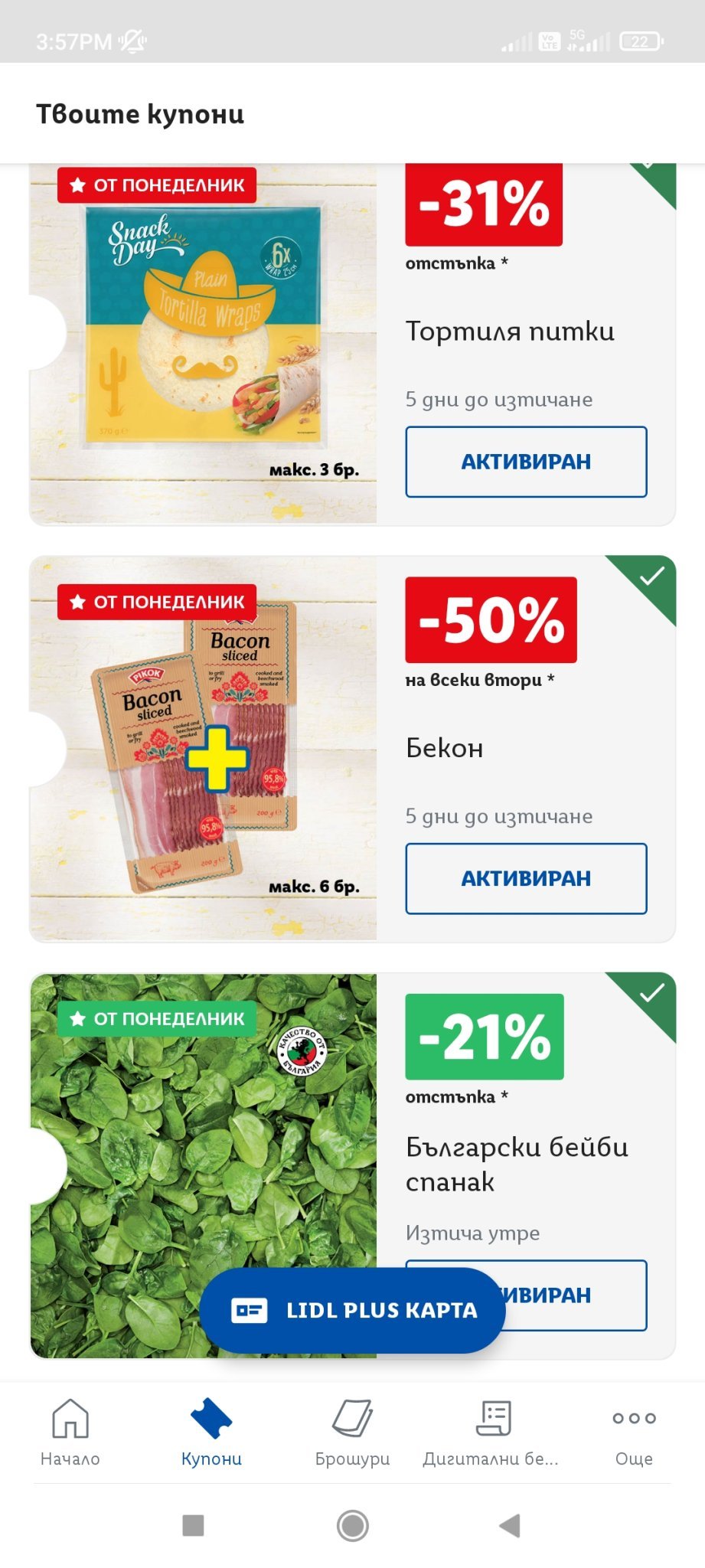Switch to the Брошури tab
Viewport: 705px width, 1568px height.
[x=352, y=1432]
